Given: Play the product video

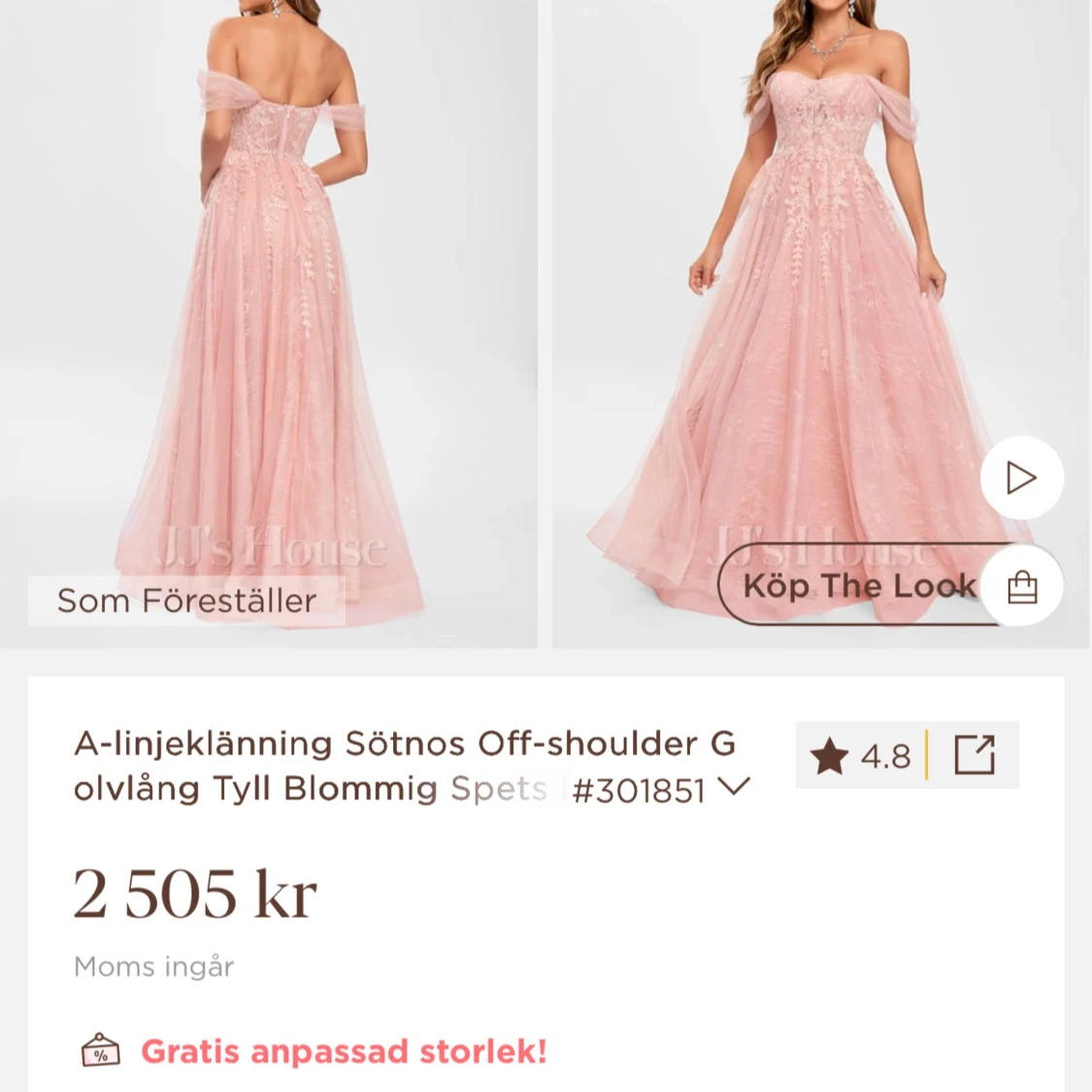Looking at the screenshot, I should point(1021,478).
